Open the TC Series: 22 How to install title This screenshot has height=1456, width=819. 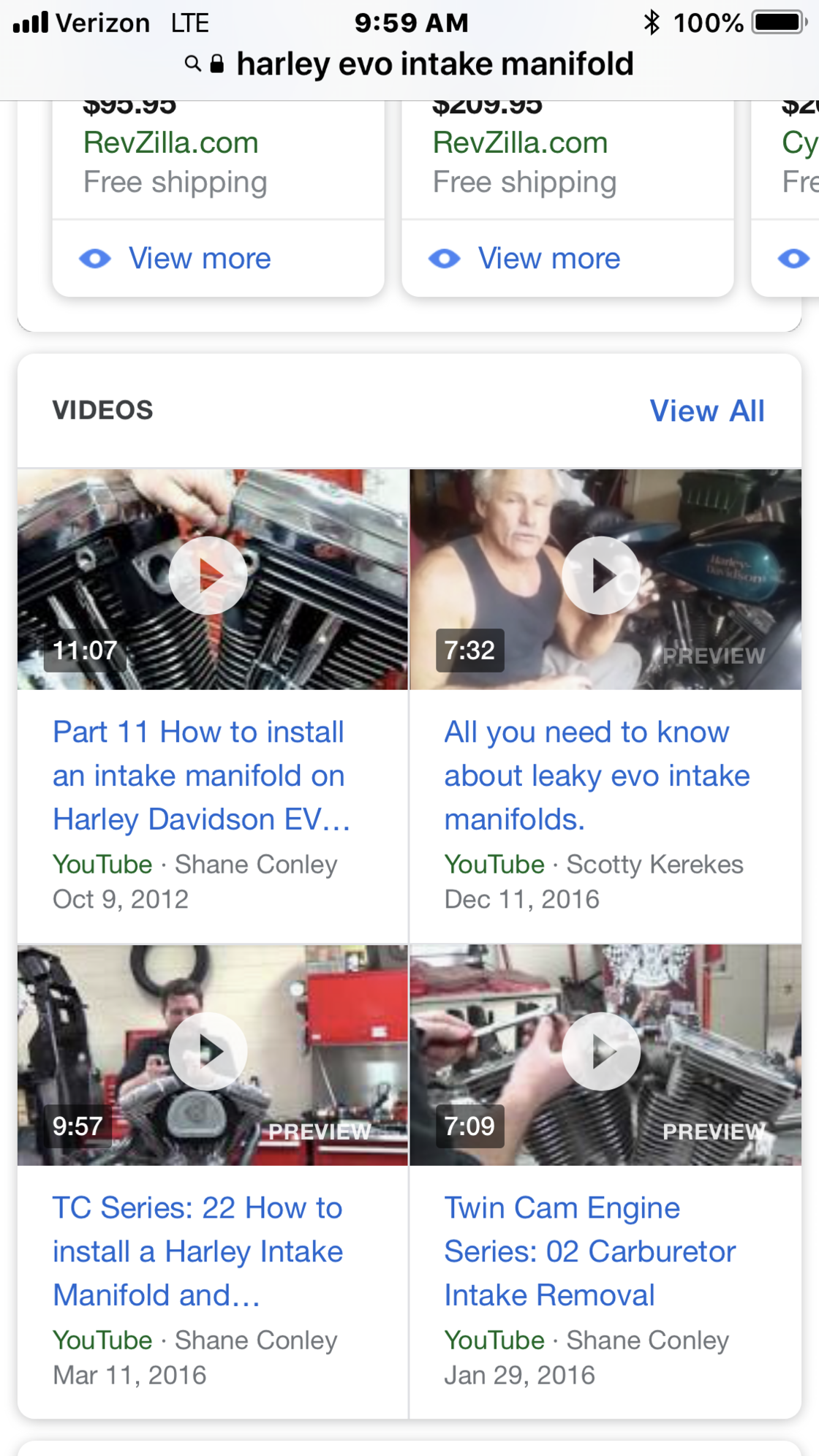click(x=197, y=1251)
